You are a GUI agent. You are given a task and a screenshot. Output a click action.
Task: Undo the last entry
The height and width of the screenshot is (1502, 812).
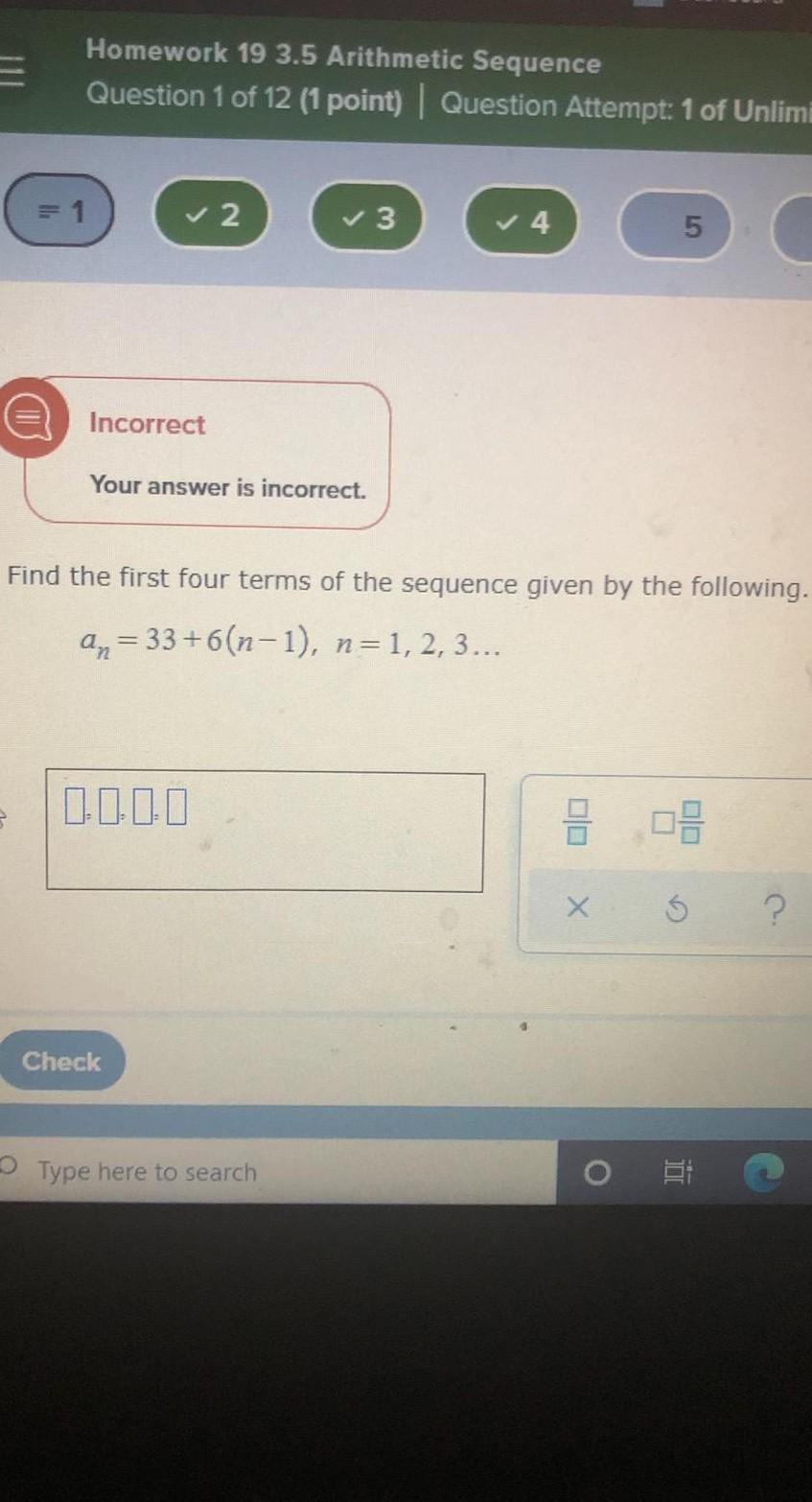click(x=676, y=909)
